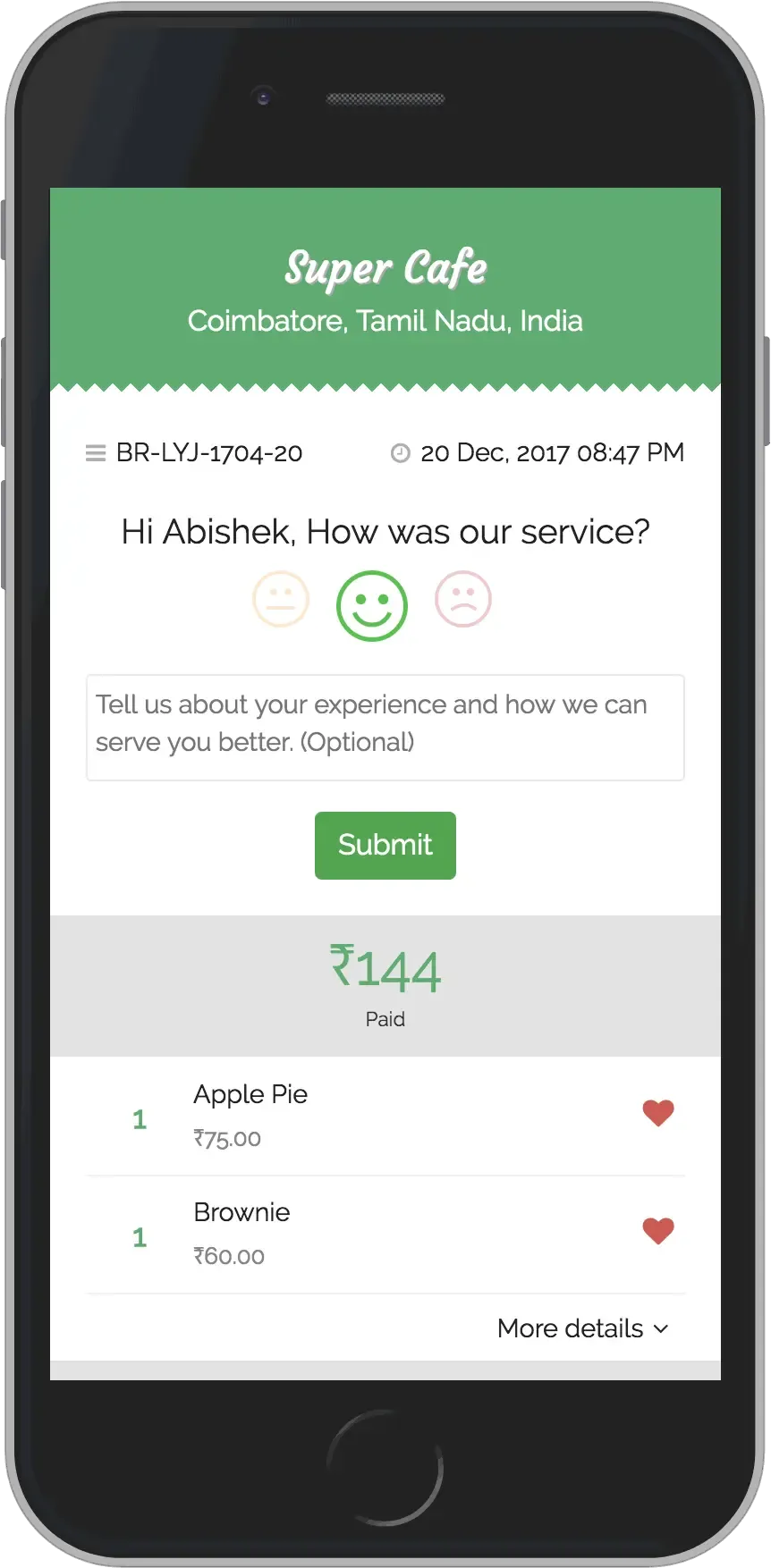The image size is (771, 1568).
Task: Click the optional experience text box
Action: [x=385, y=727]
